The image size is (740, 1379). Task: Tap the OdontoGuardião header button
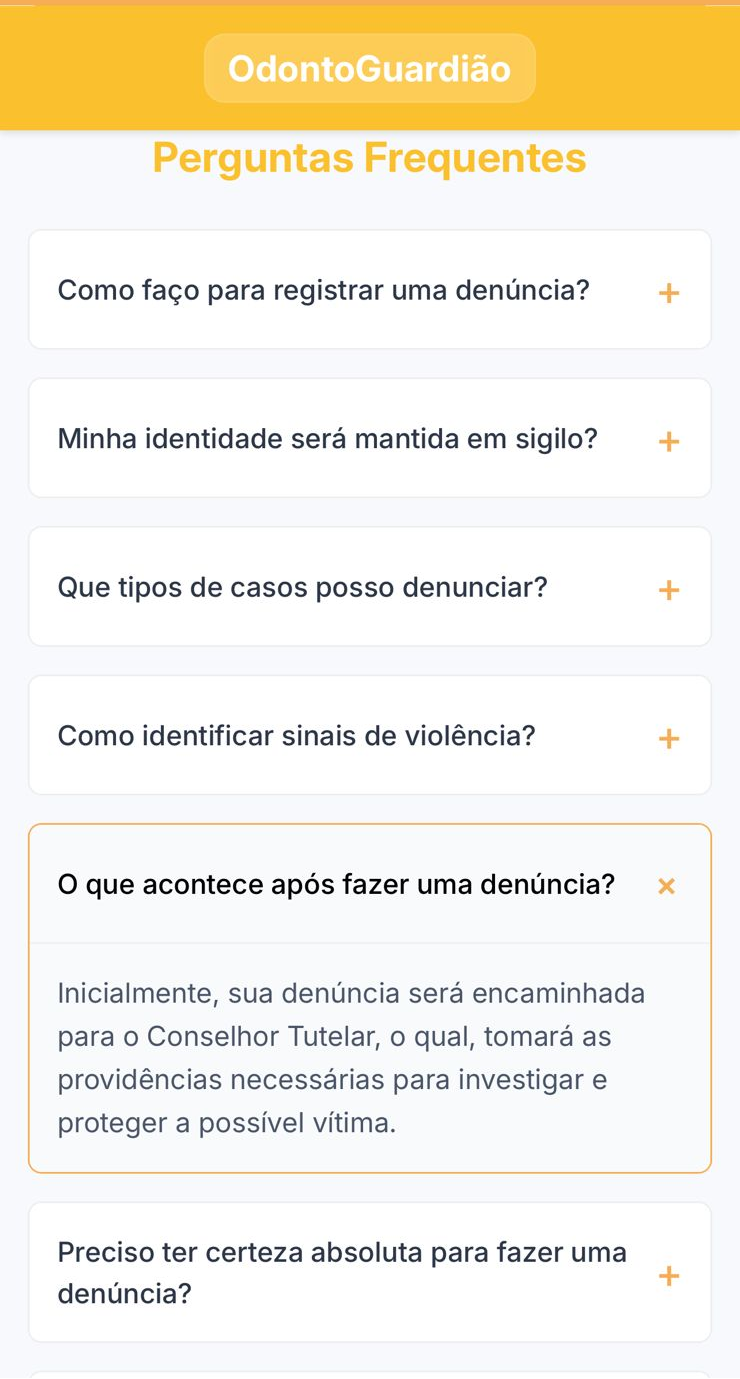click(x=370, y=68)
